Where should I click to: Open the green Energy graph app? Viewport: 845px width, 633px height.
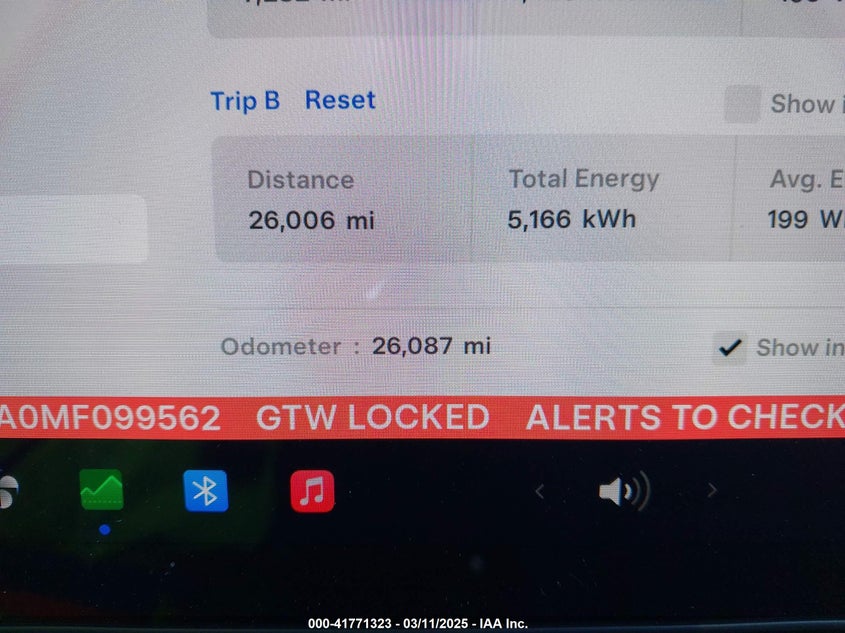coord(102,490)
